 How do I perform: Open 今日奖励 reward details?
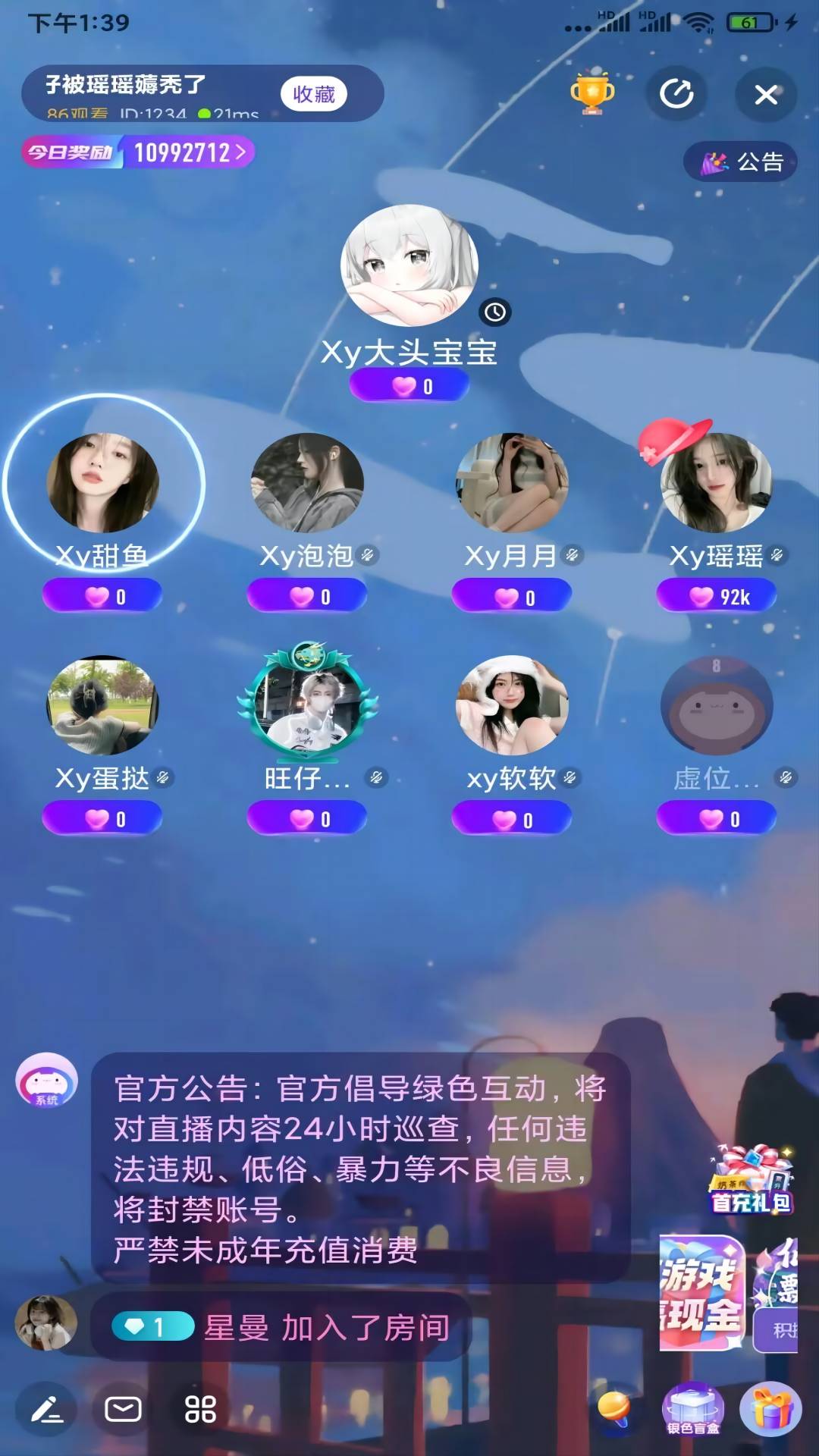[137, 152]
